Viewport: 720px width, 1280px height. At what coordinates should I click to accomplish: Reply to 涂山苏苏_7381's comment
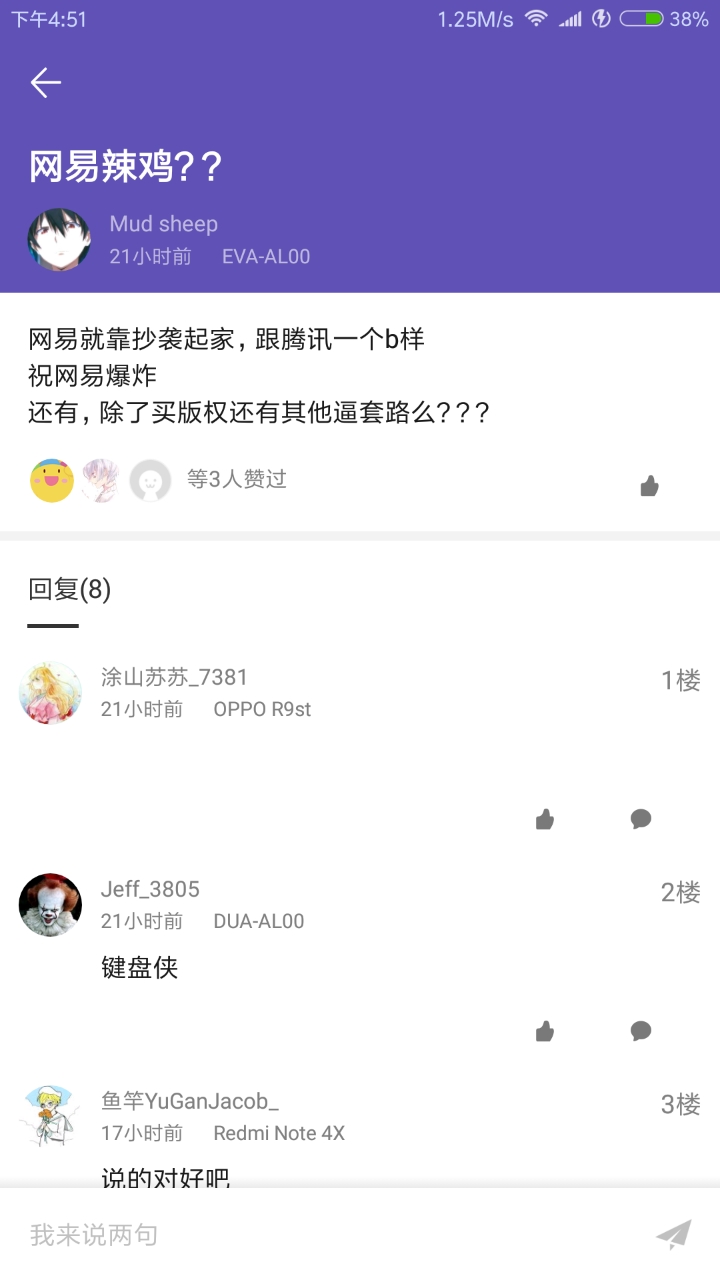click(641, 820)
